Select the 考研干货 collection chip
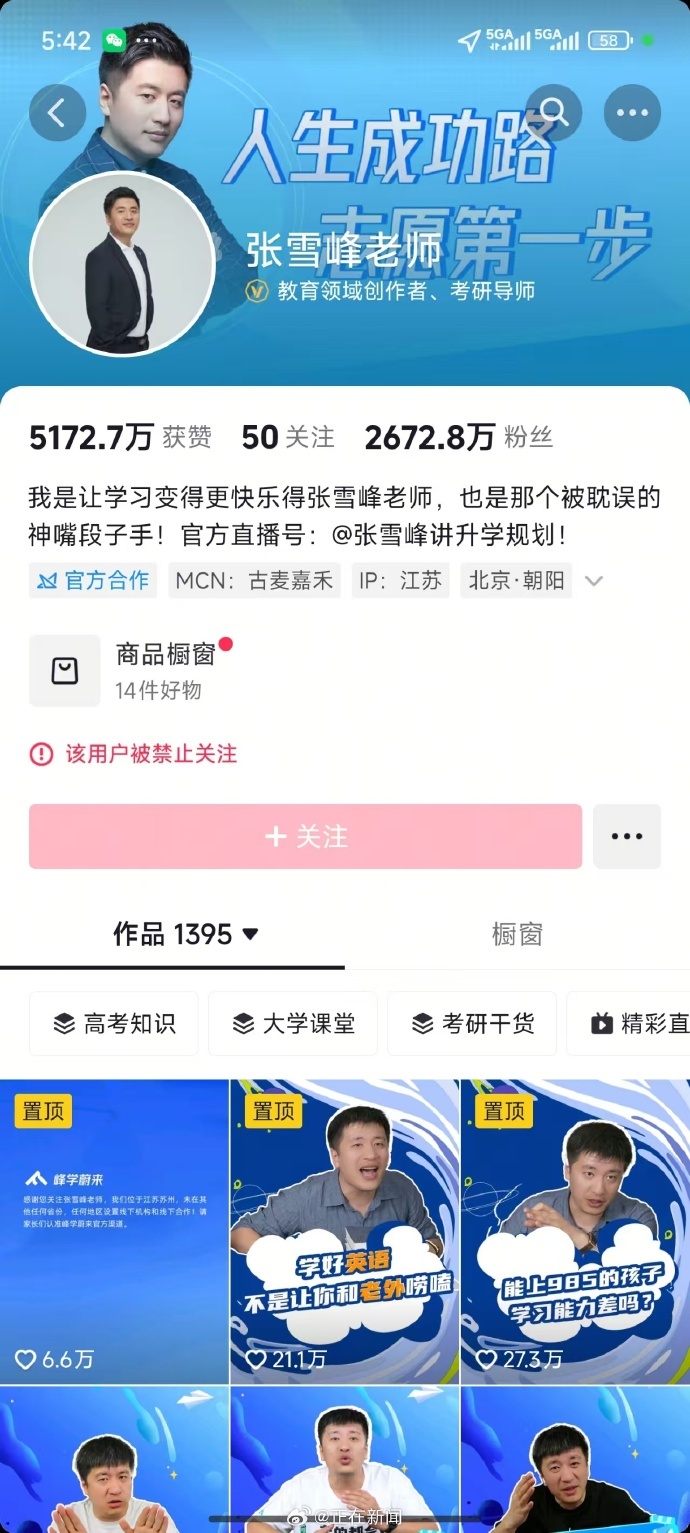 472,1023
